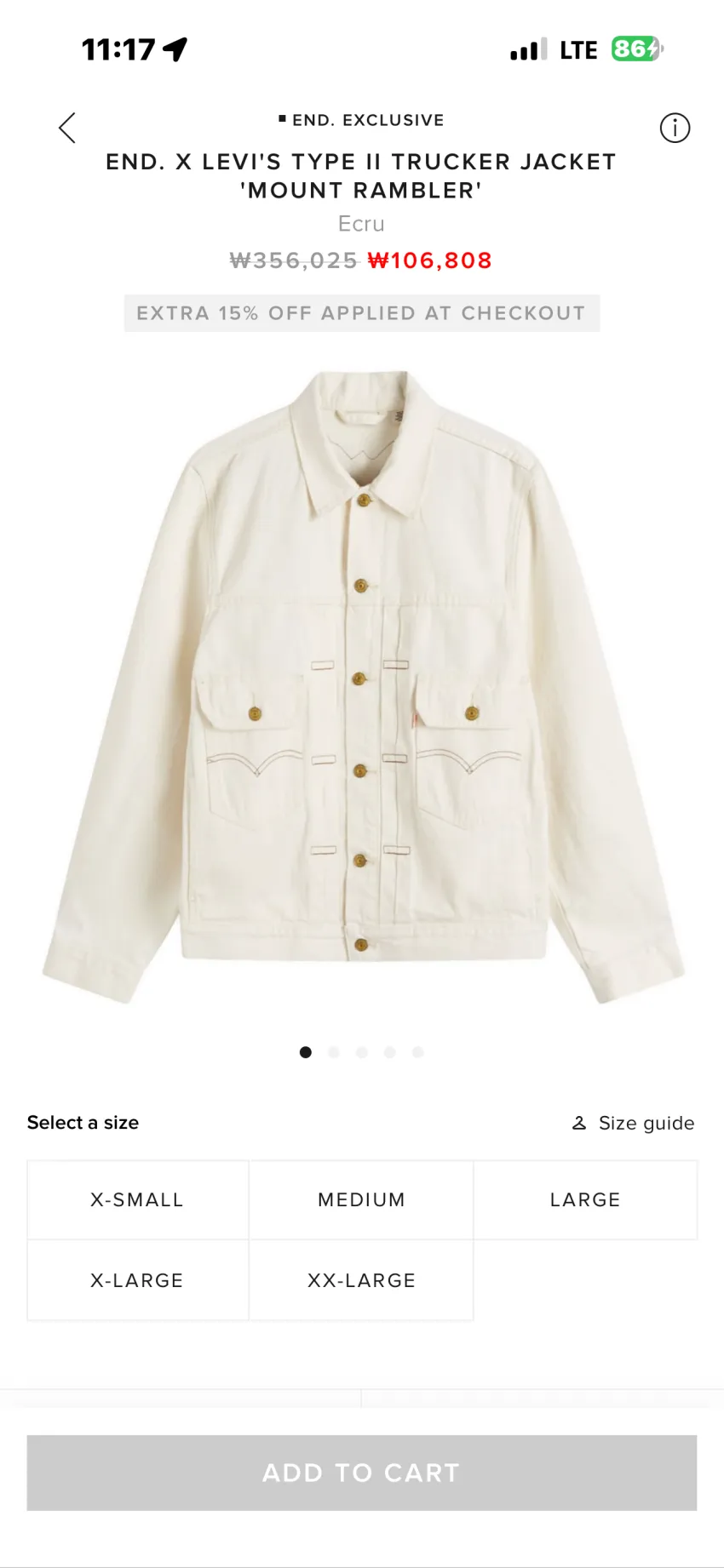
Task: Go back using the top-left arrow
Action: (x=67, y=128)
